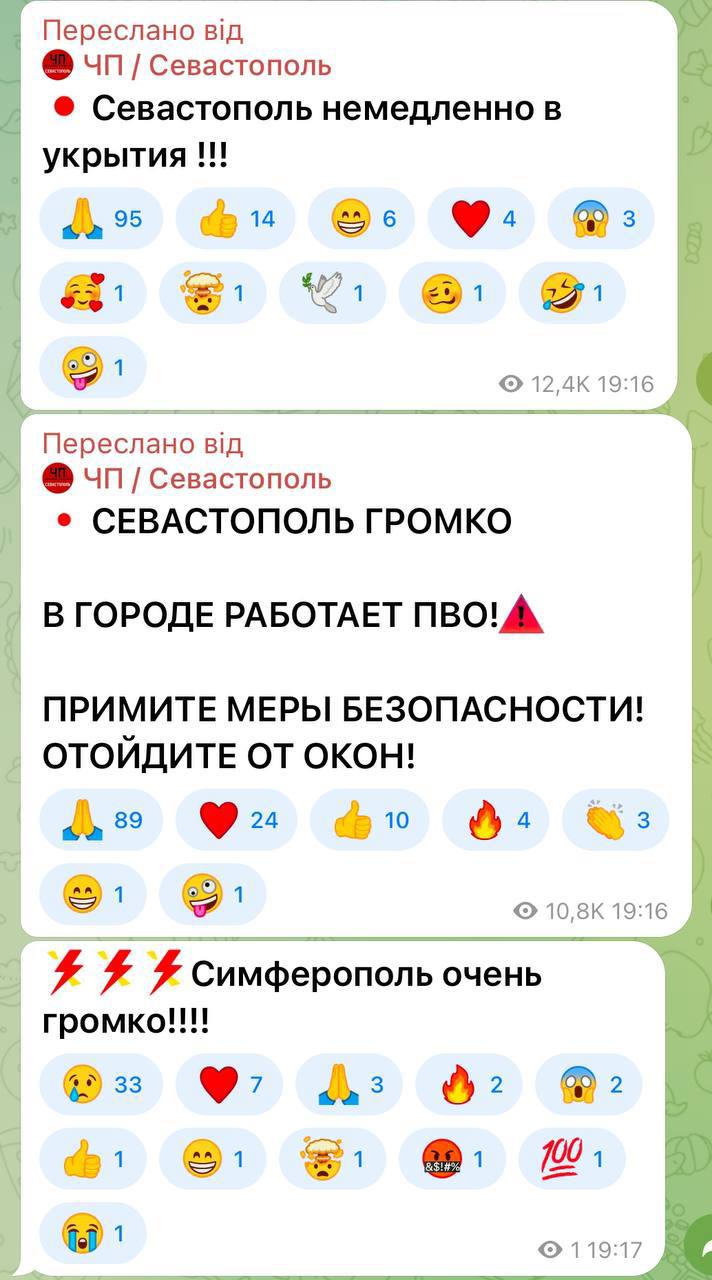Tap loudly crying face reaction on Симферополь message
This screenshot has height=1280, width=712.
[92, 1233]
